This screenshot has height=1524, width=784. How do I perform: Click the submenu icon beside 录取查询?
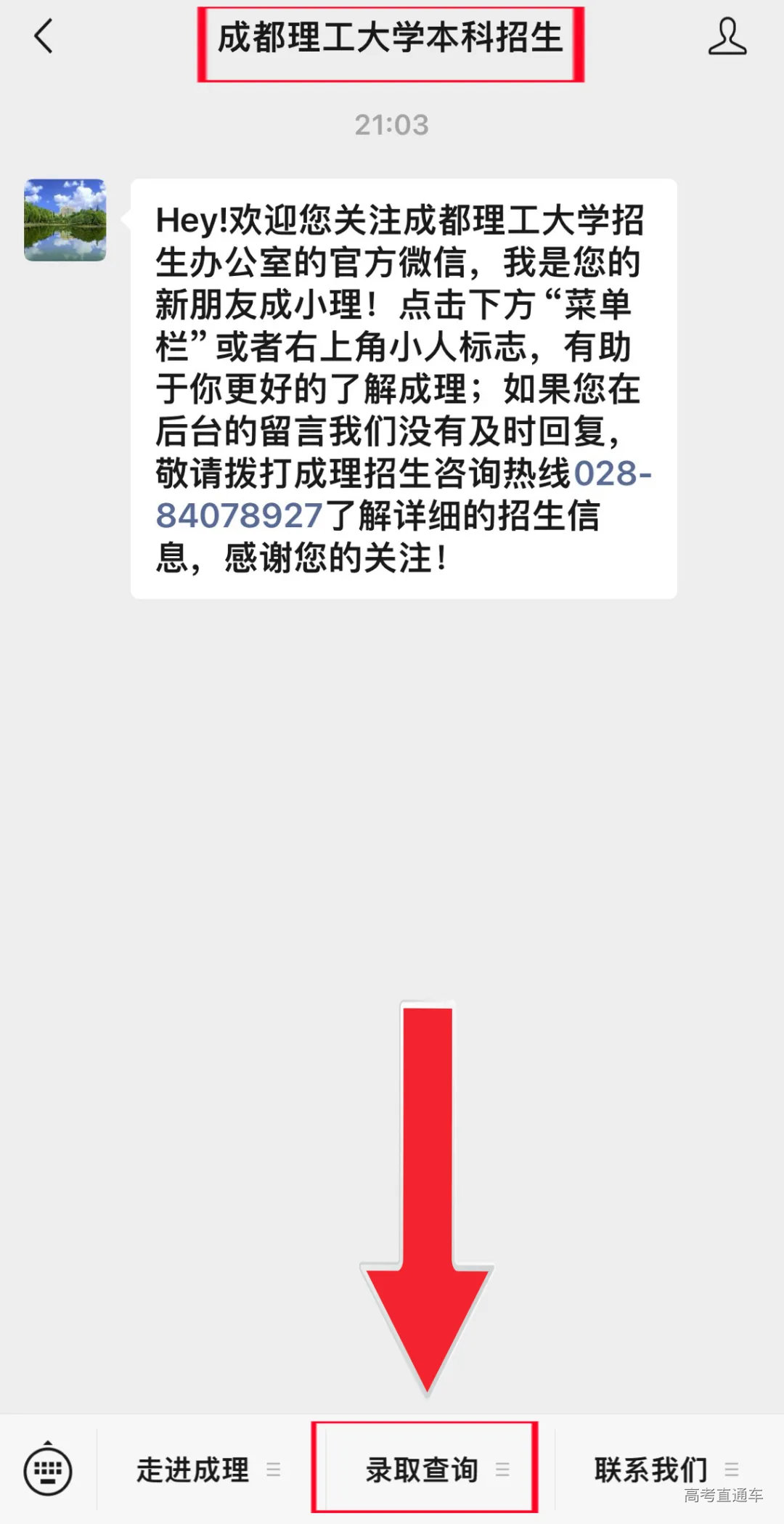pos(501,1470)
